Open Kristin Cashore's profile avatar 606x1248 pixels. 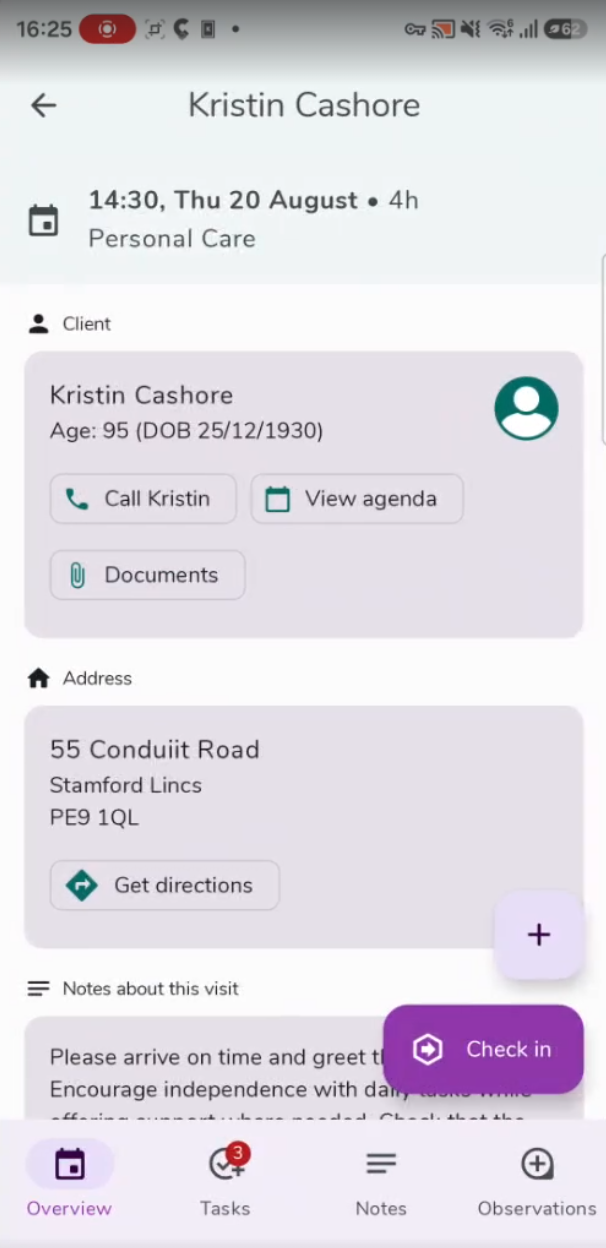pos(526,408)
